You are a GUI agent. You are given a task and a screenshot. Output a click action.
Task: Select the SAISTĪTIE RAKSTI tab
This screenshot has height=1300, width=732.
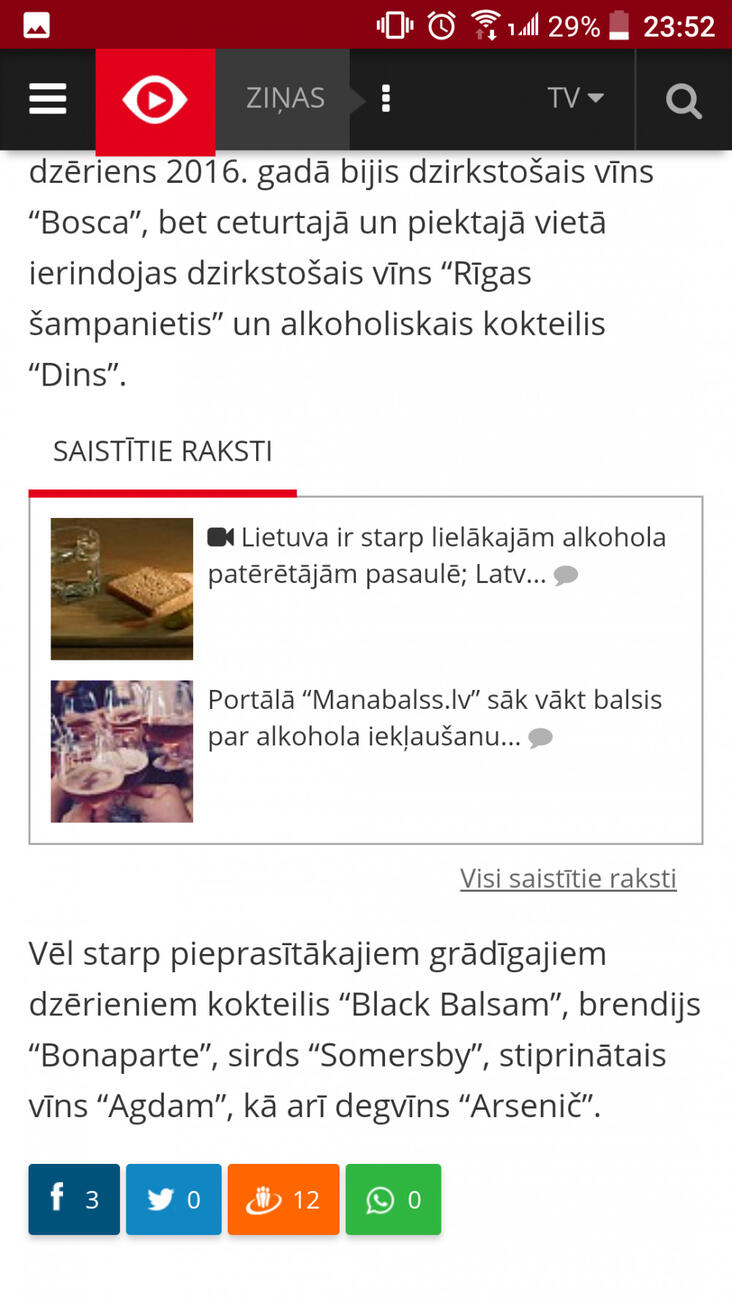[163, 452]
